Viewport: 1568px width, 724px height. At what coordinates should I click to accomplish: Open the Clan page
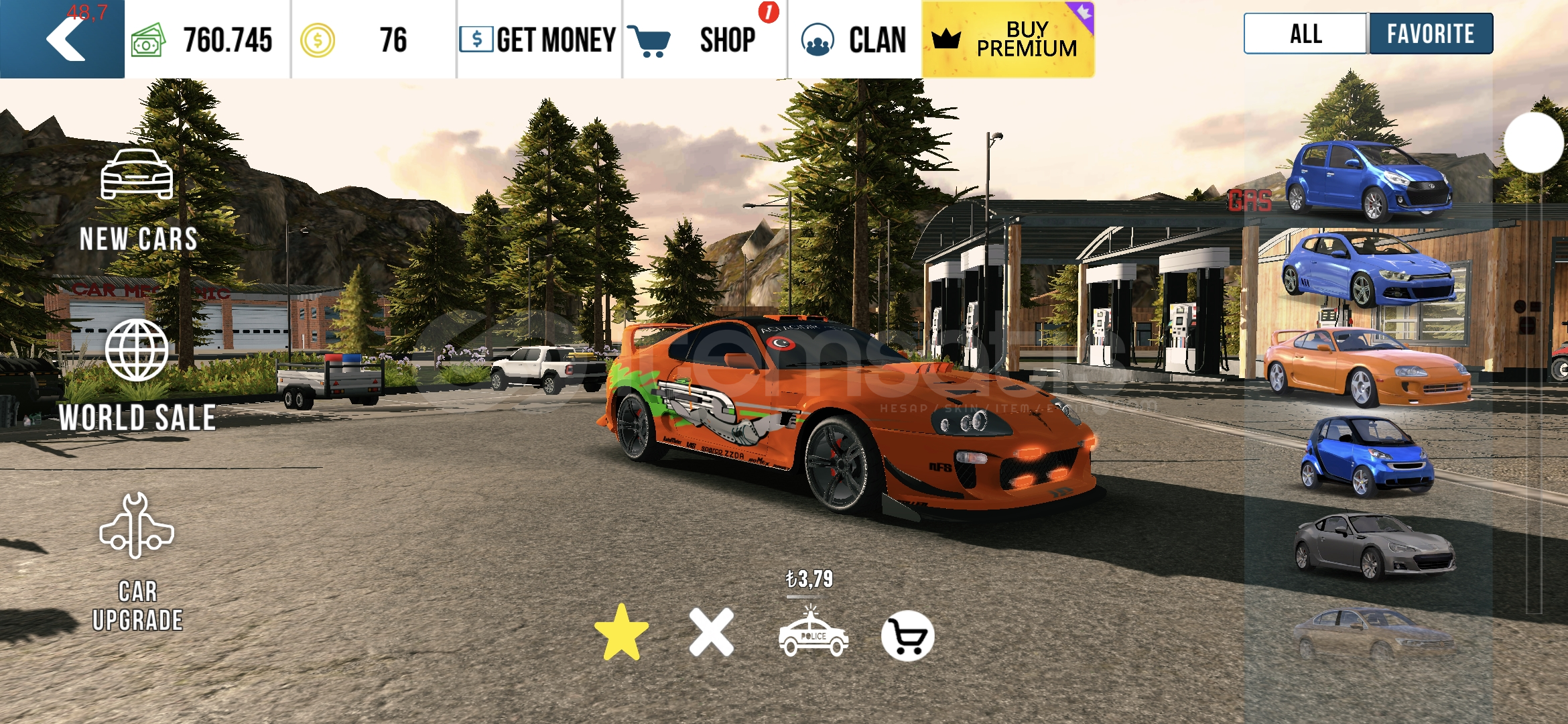(854, 40)
